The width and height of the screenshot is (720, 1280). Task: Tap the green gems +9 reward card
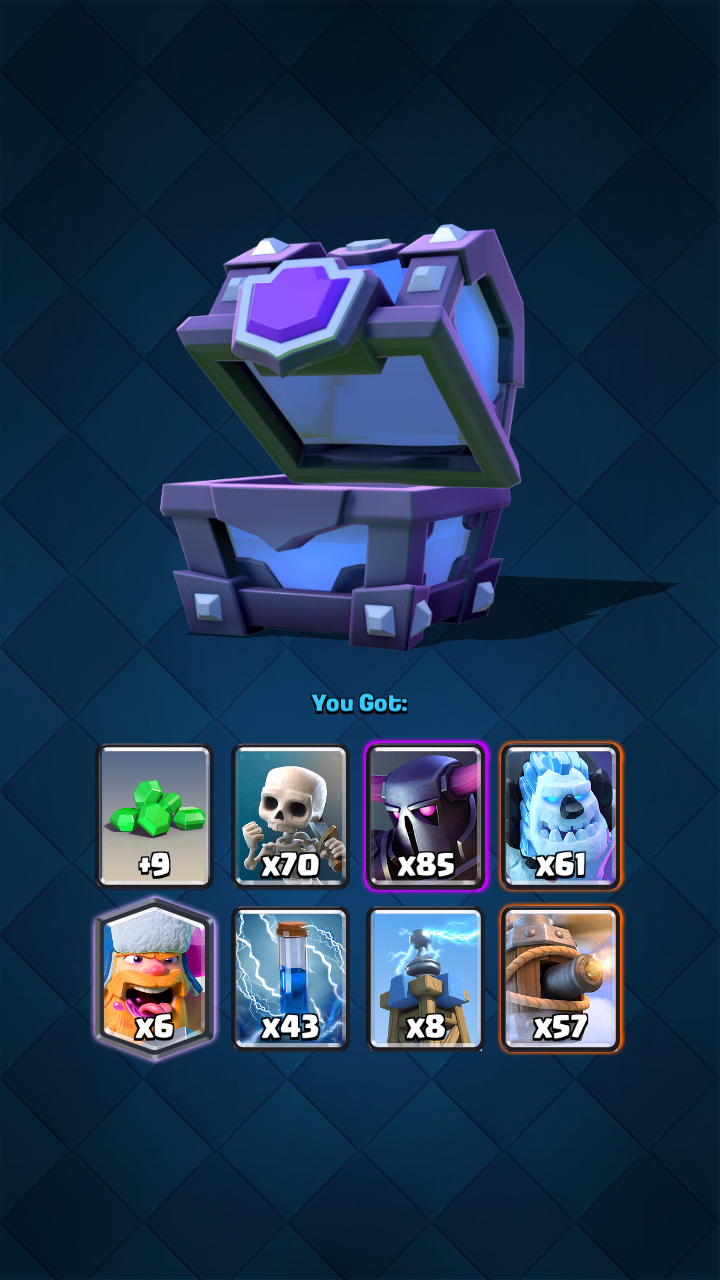coord(155,816)
